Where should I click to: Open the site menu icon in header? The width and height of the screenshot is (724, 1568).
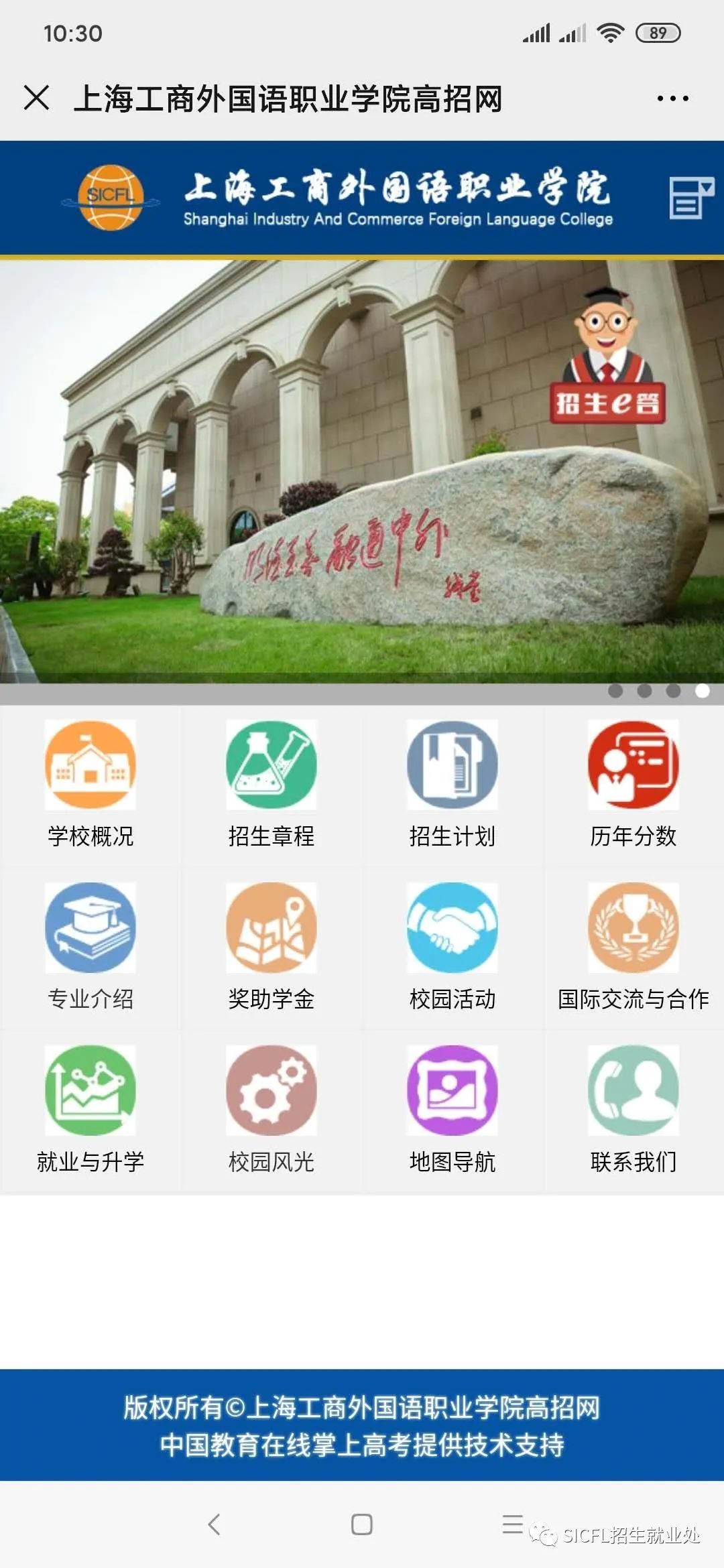(x=690, y=198)
